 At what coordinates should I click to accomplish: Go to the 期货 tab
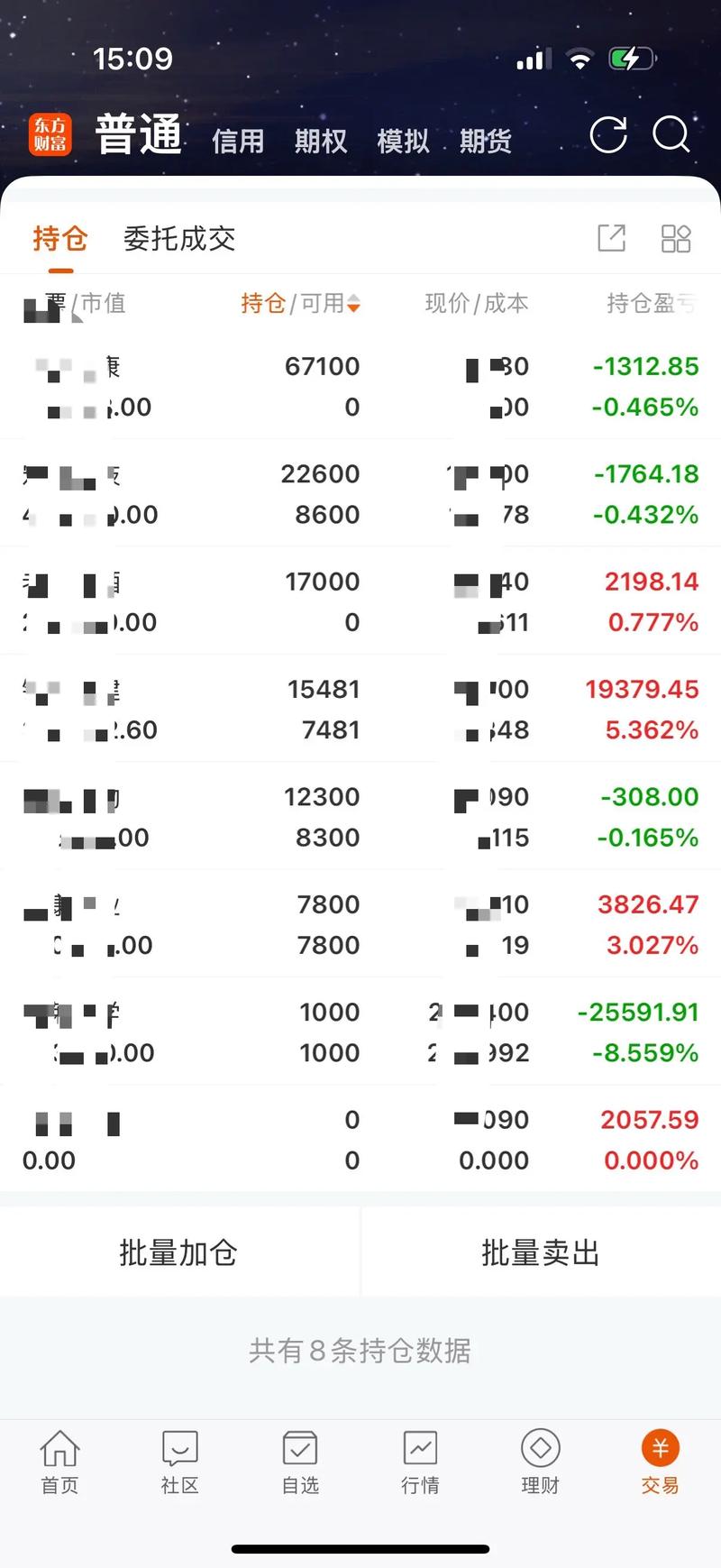click(486, 141)
